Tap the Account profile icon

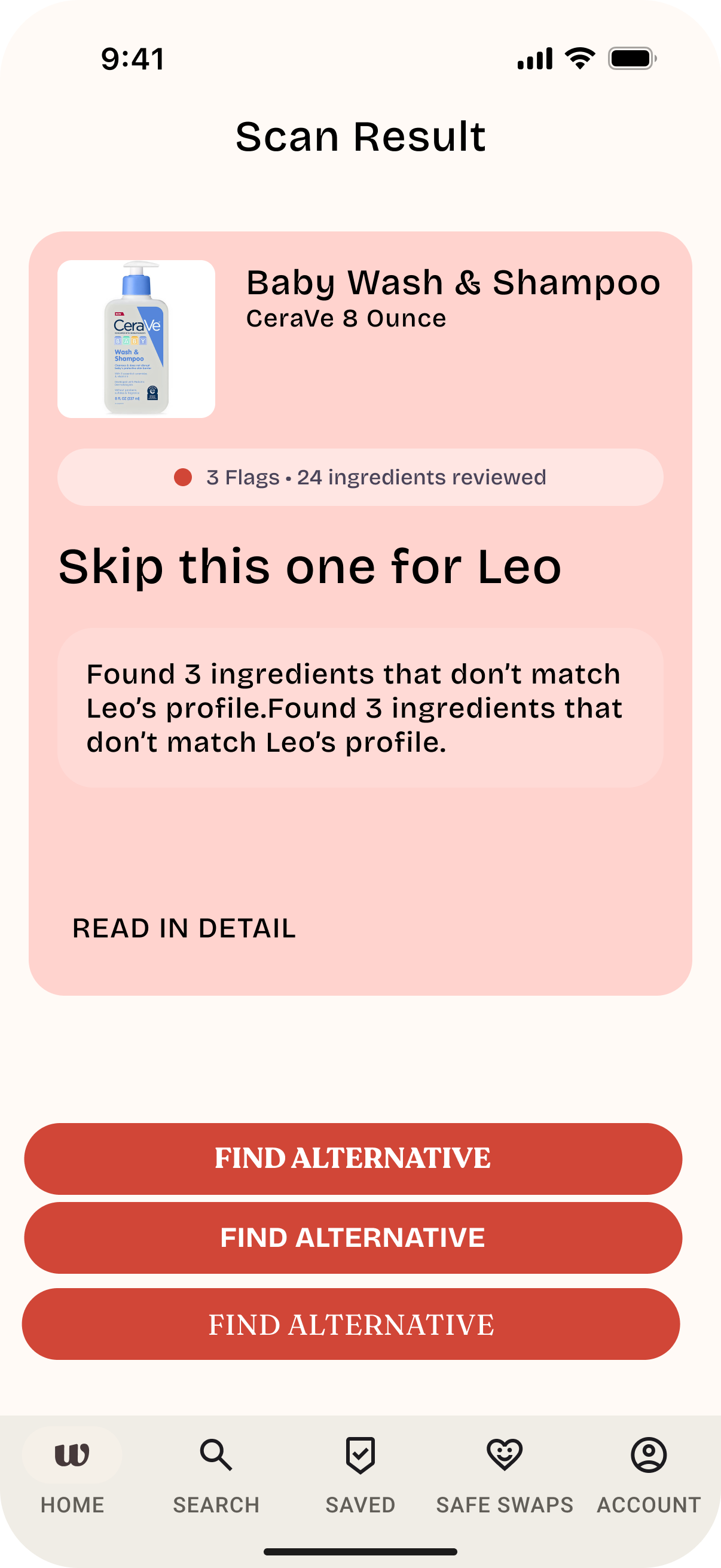(648, 1454)
